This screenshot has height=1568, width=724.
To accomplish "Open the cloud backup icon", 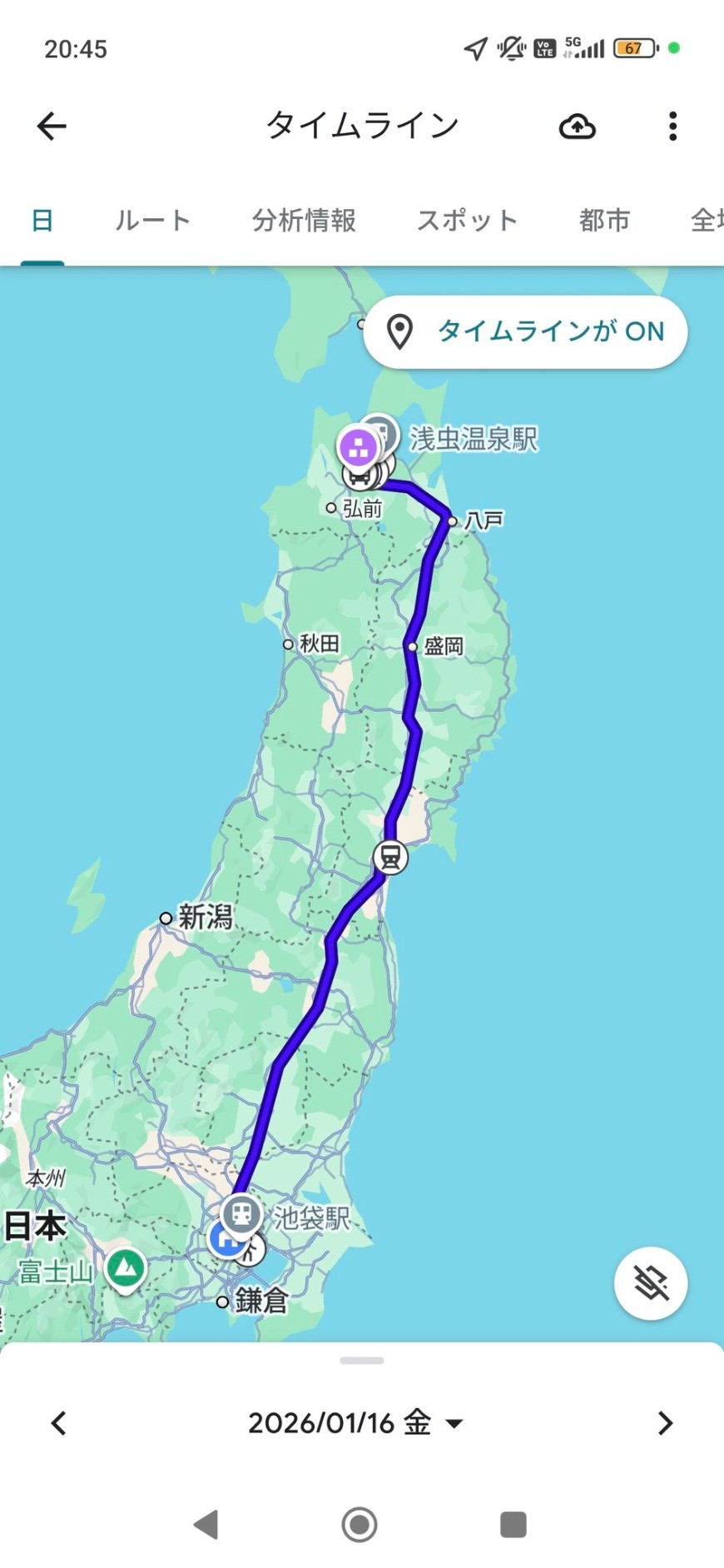I will (x=577, y=127).
